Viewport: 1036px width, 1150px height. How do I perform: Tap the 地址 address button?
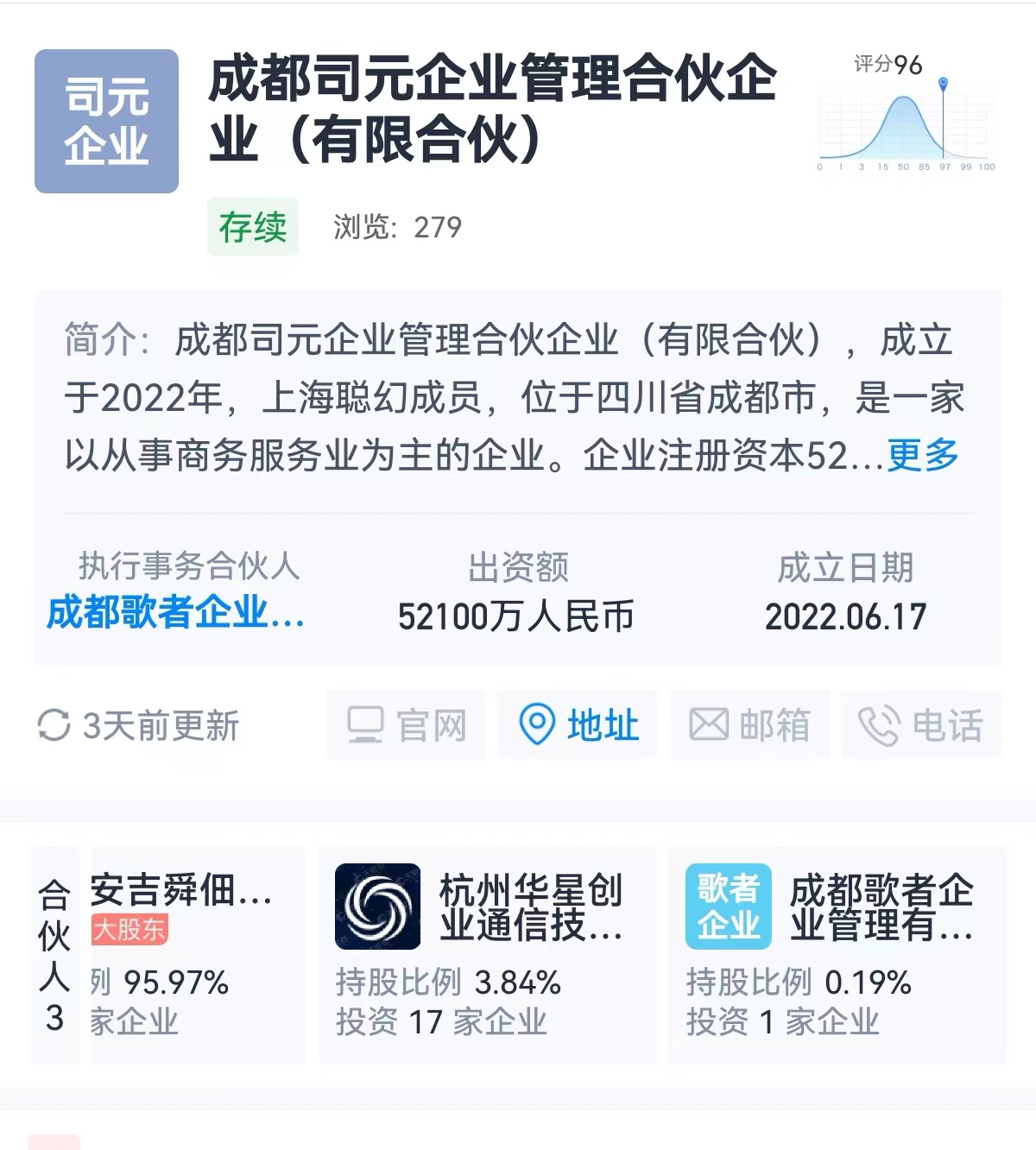pos(578,724)
